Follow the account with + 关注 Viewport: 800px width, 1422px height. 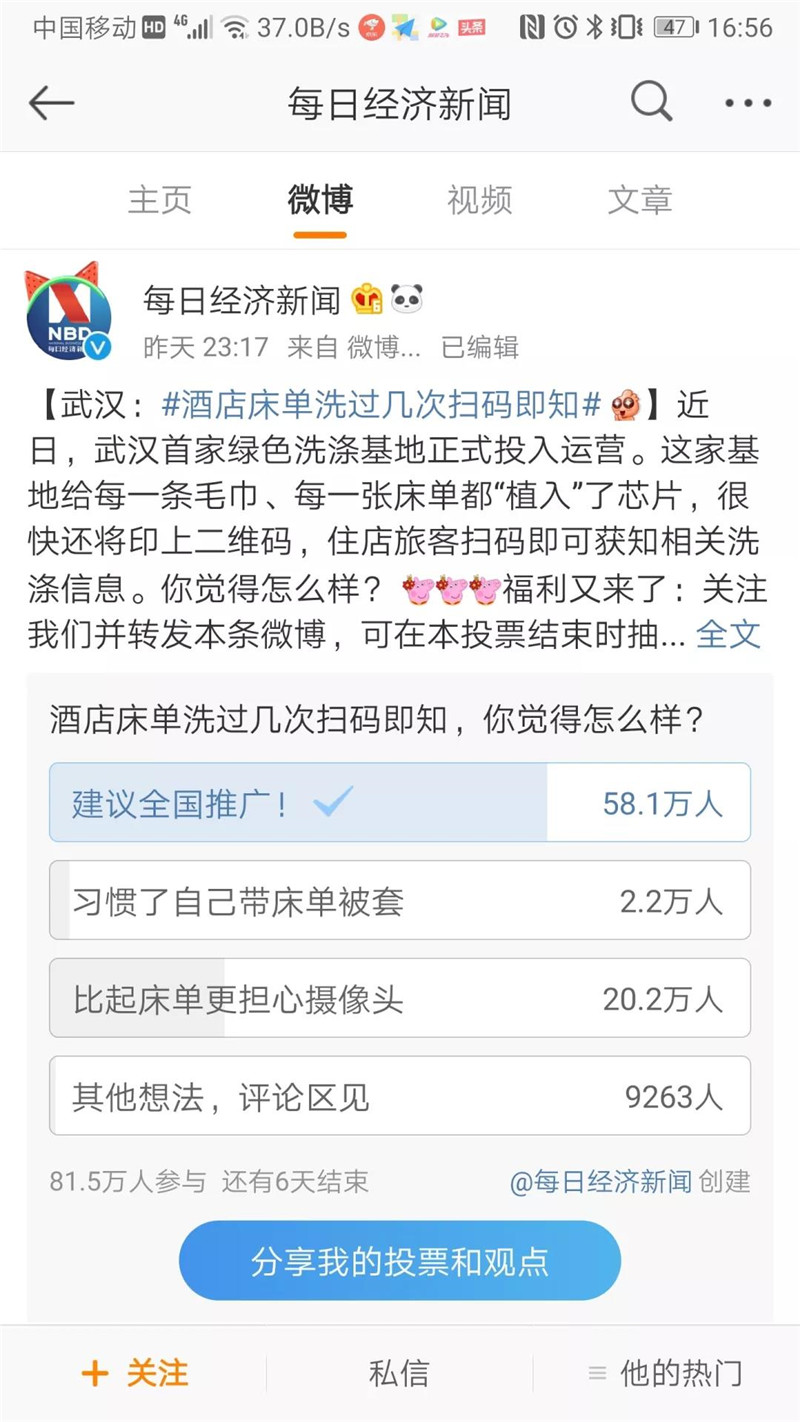tap(135, 1373)
